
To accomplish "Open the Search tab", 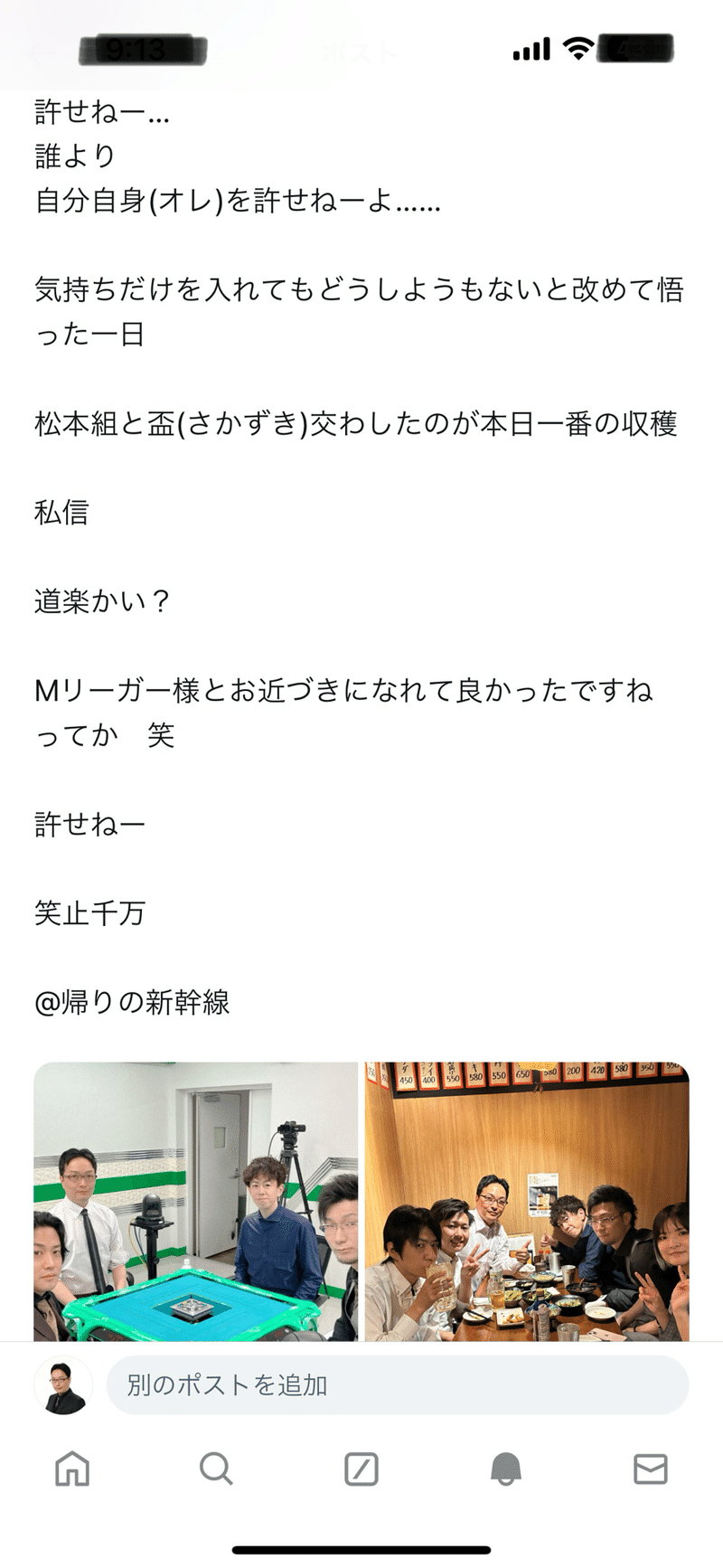I will click(216, 1469).
